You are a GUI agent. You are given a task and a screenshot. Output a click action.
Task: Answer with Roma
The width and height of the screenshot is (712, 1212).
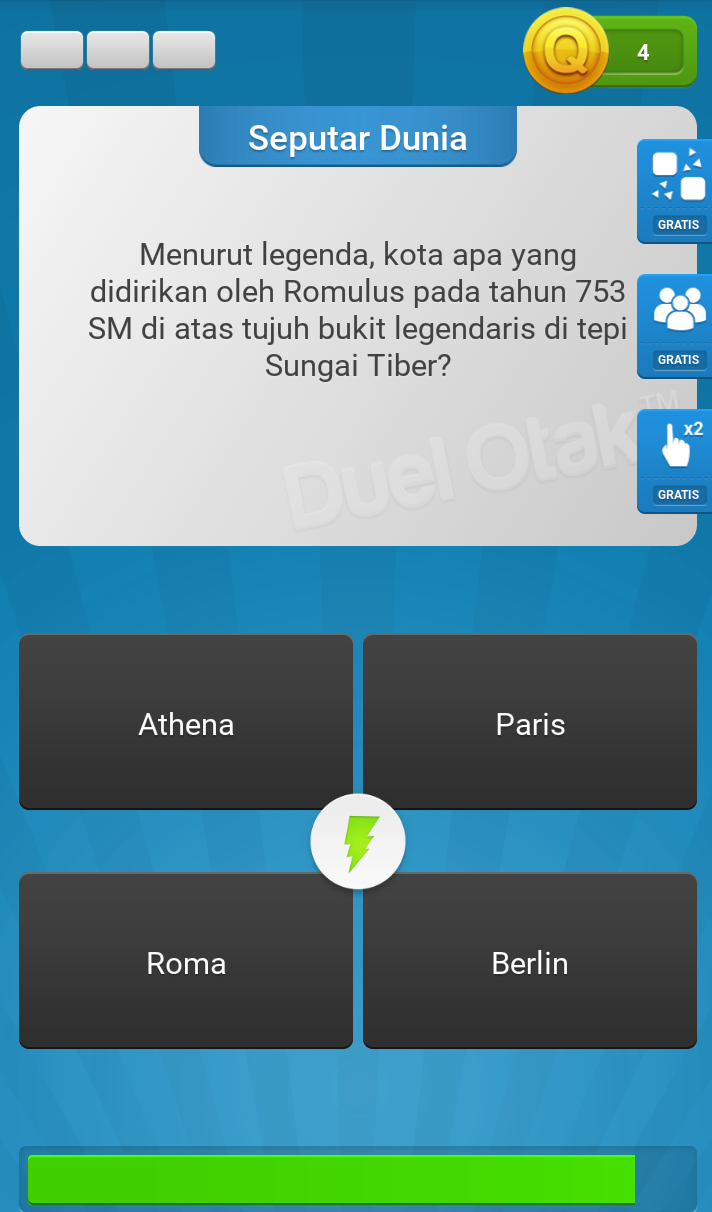[186, 961]
